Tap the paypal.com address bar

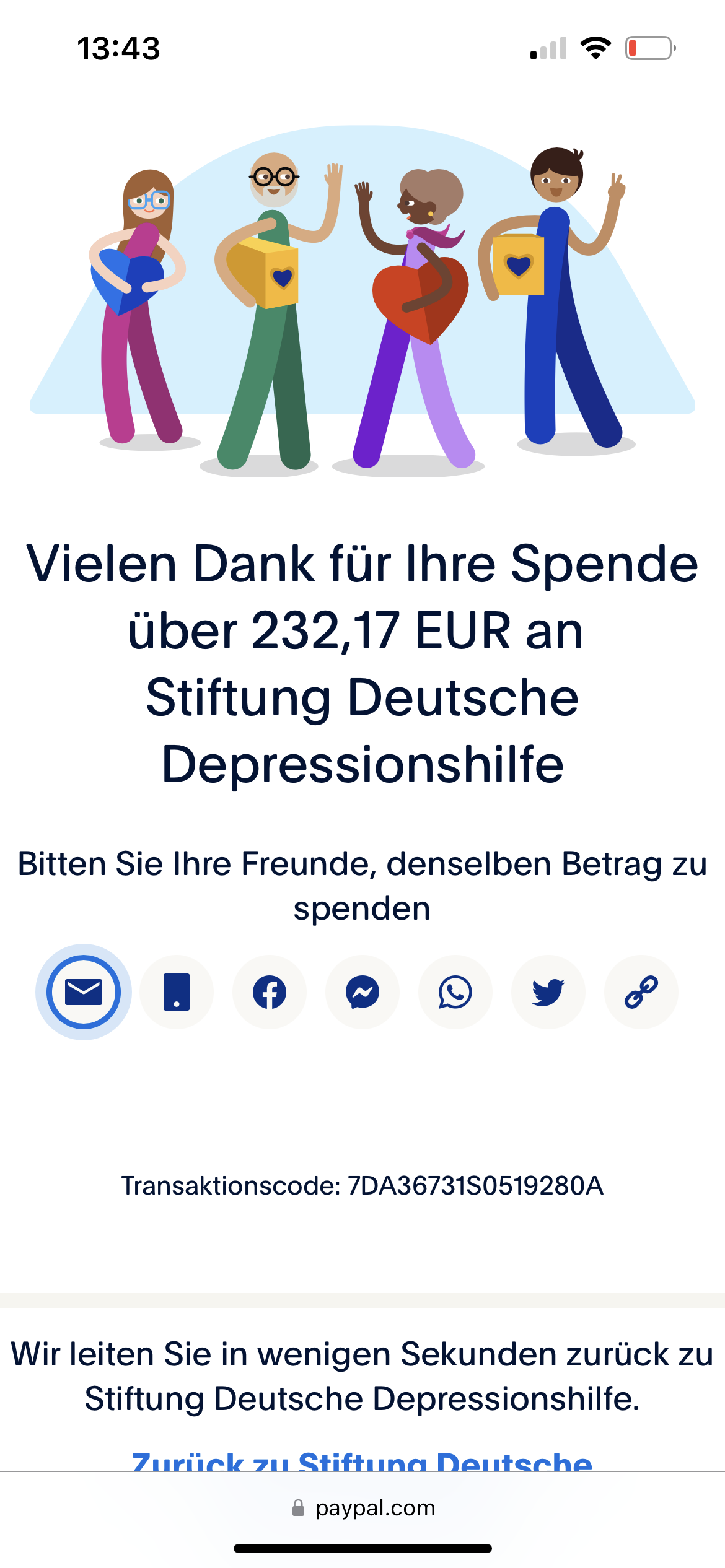[363, 1508]
